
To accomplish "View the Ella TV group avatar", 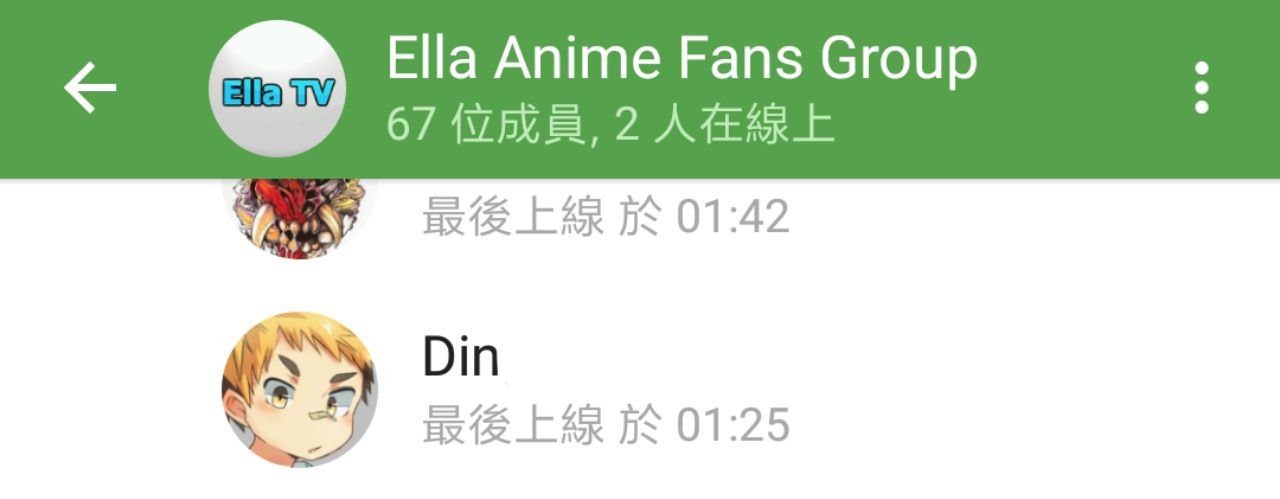I will (277, 89).
